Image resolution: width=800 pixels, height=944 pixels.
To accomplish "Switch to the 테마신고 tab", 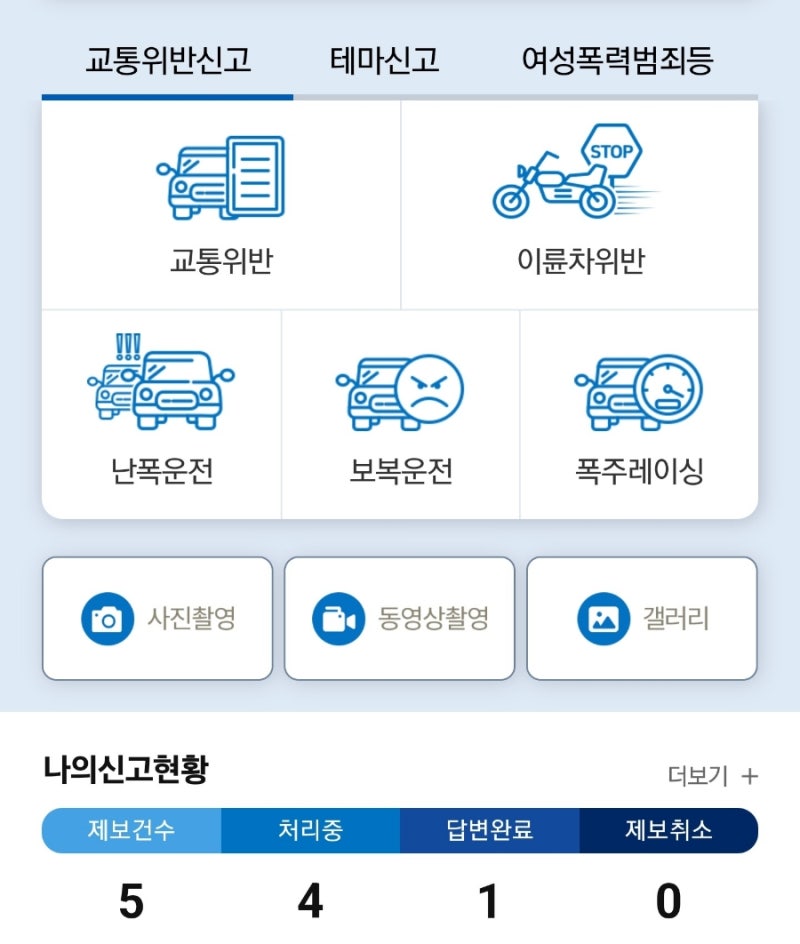I will pyautogui.click(x=385, y=60).
